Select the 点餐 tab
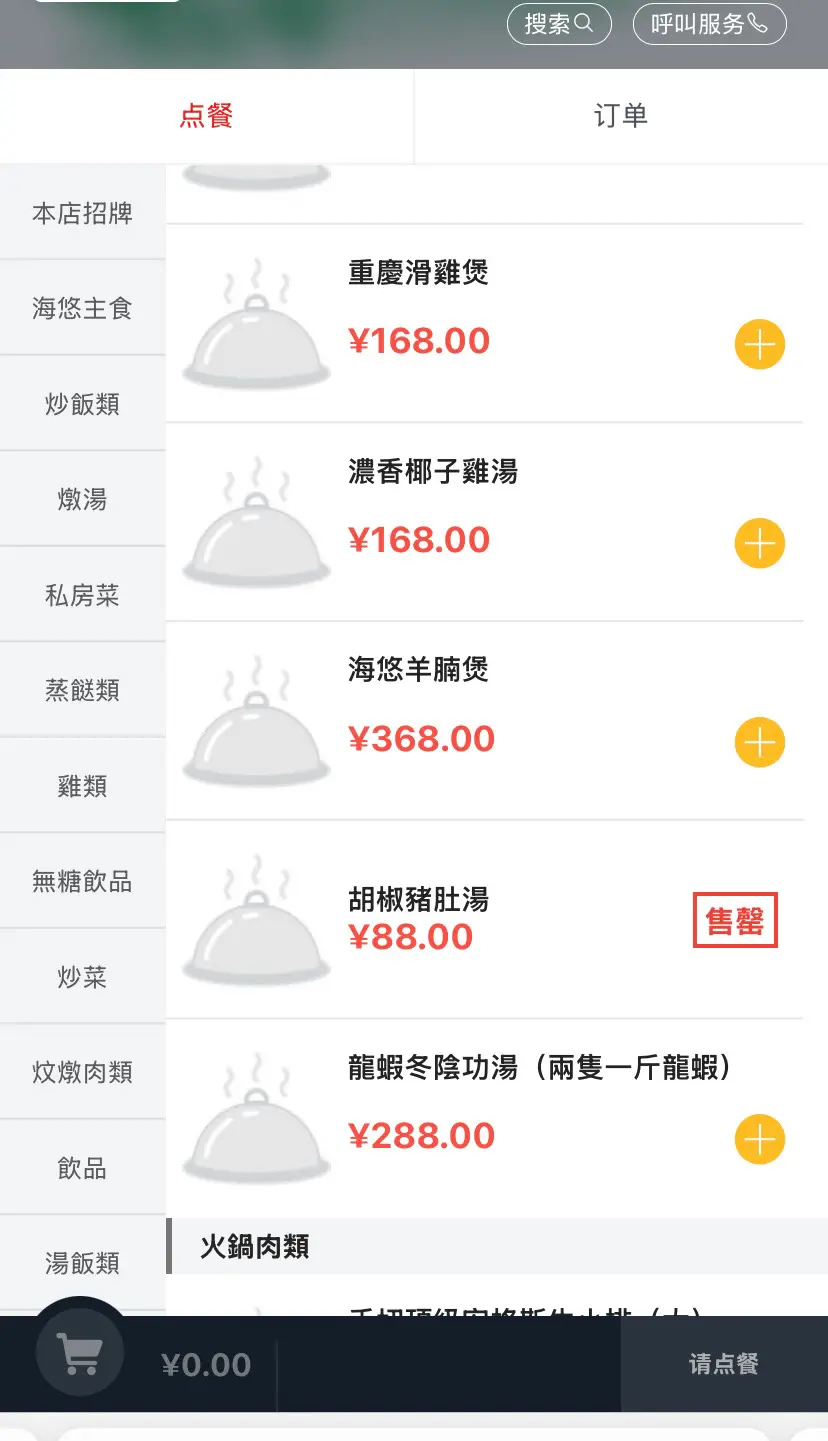 (206, 116)
